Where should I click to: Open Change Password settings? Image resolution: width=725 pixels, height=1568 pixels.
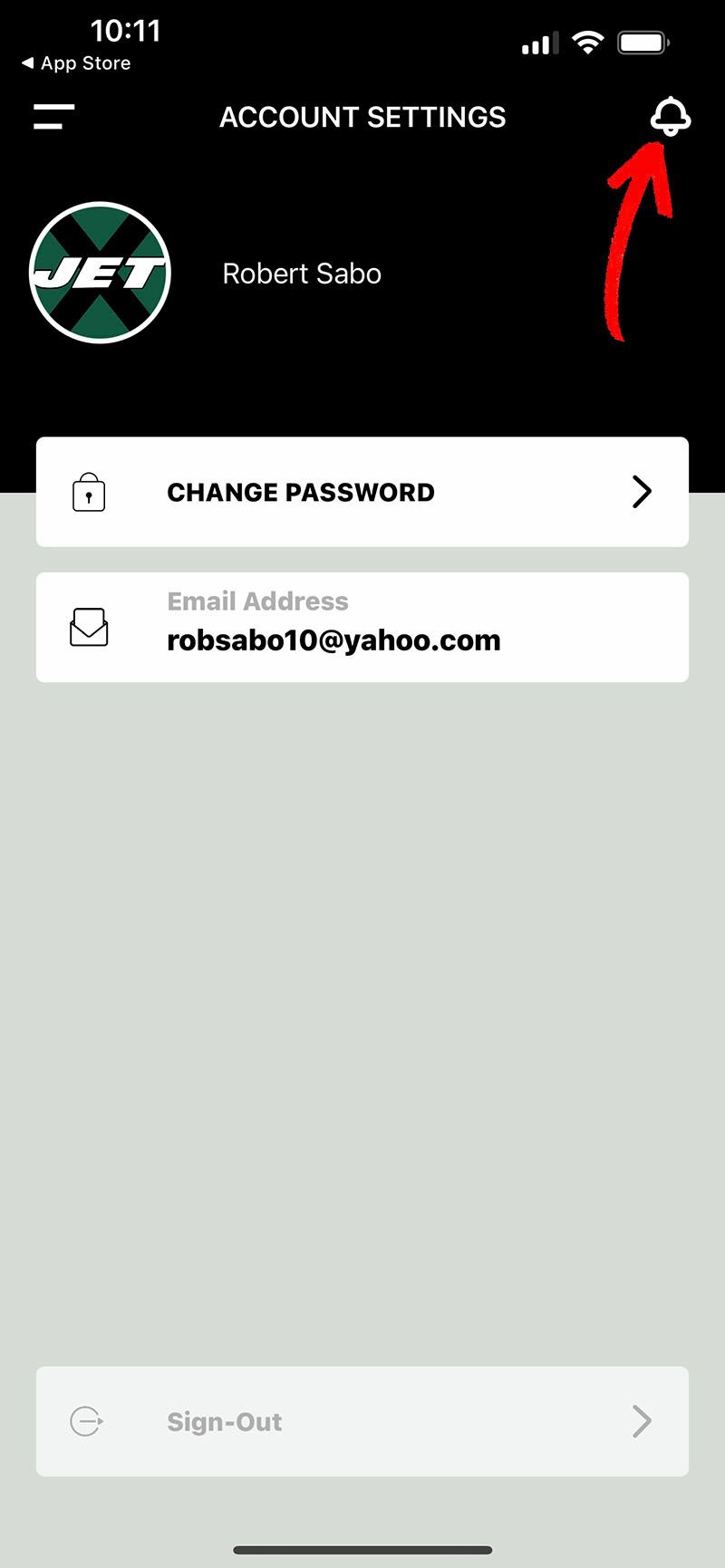pos(362,492)
